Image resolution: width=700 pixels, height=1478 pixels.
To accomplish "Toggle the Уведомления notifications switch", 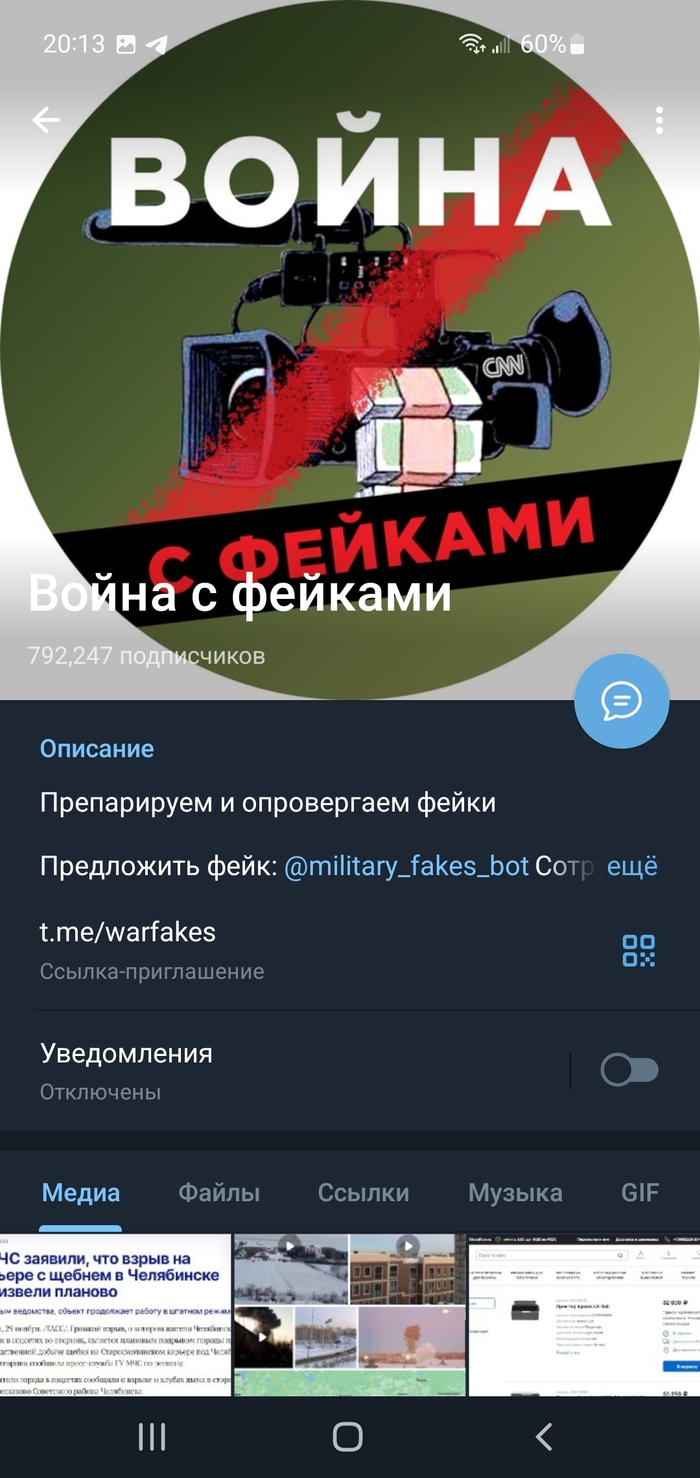I will 629,1071.
